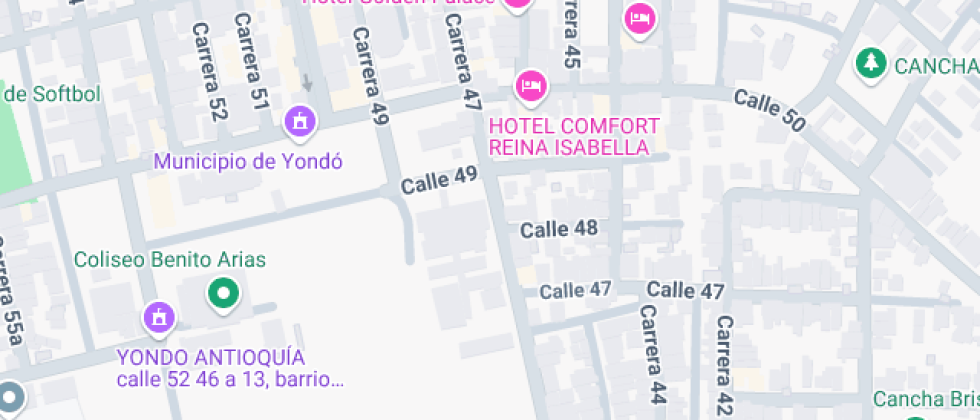Select the Municipio de Yondó pin

point(299,122)
